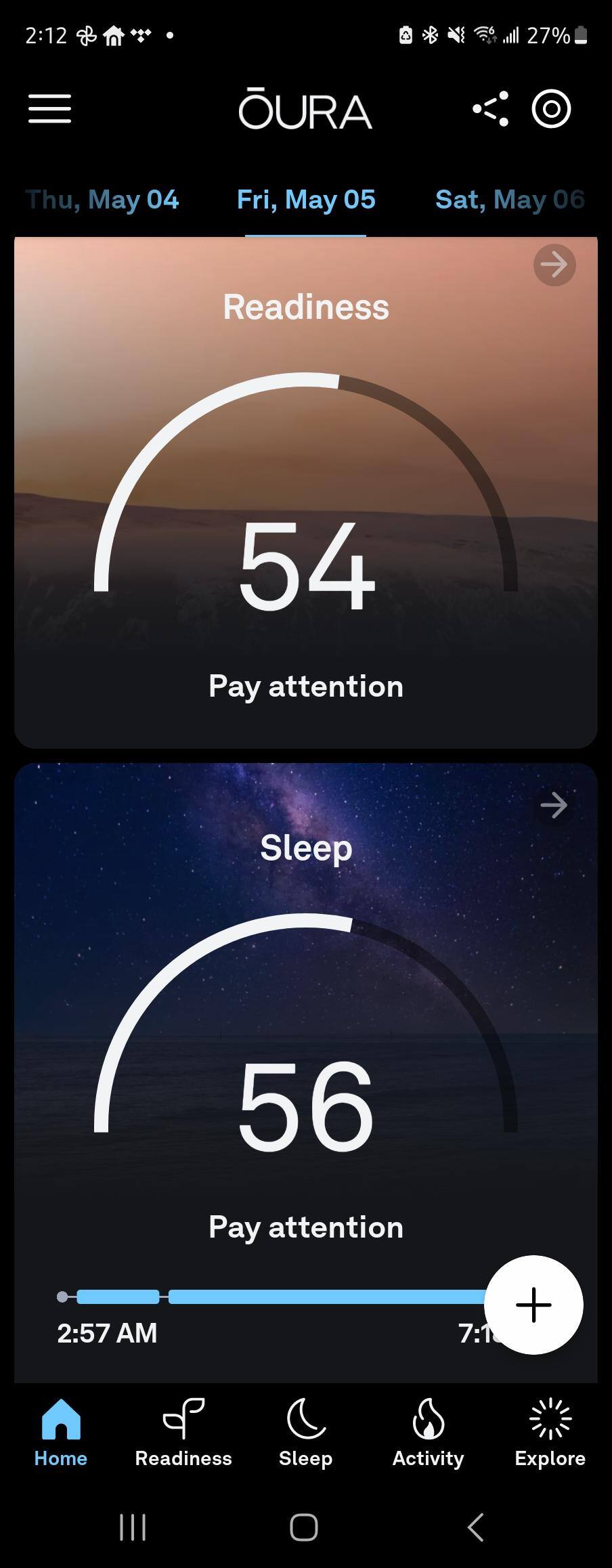Image resolution: width=612 pixels, height=1568 pixels.
Task: Open the Readiness tab in bottom bar
Action: (183, 1433)
